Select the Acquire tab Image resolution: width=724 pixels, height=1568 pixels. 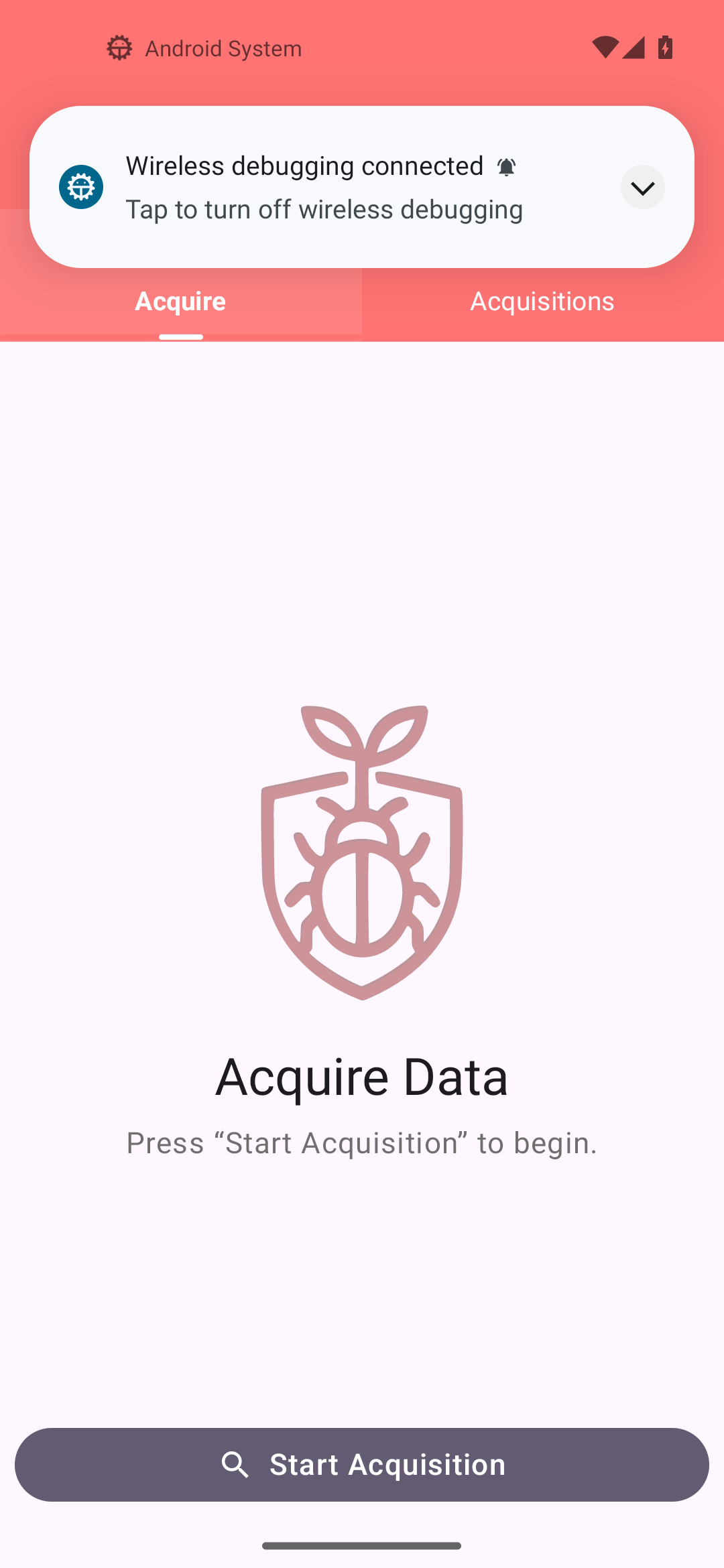click(x=181, y=302)
